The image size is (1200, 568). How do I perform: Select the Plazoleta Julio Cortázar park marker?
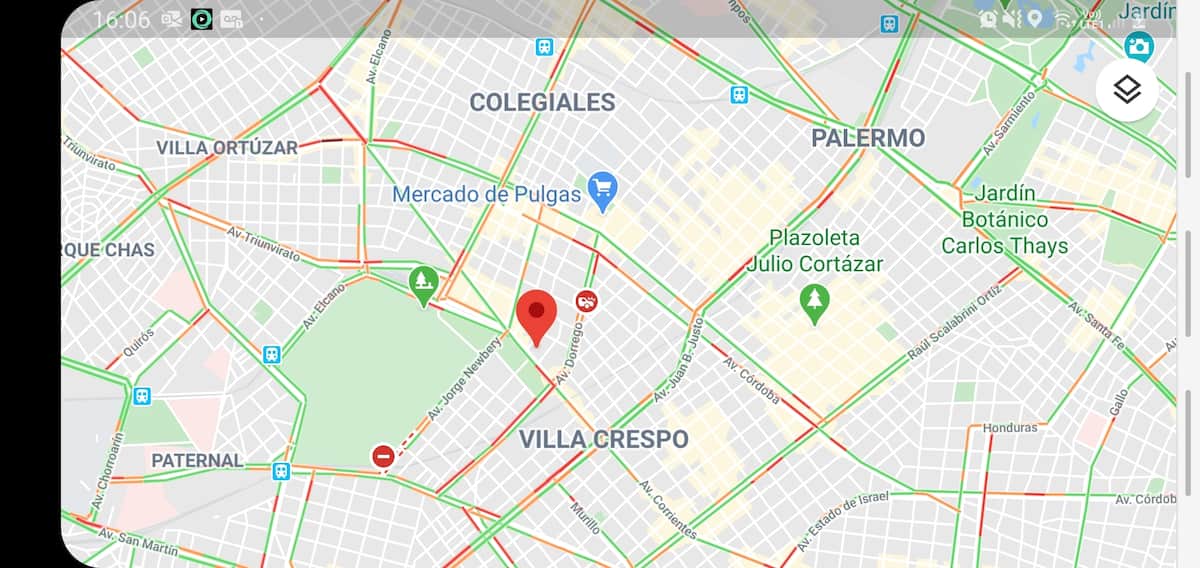point(815,303)
